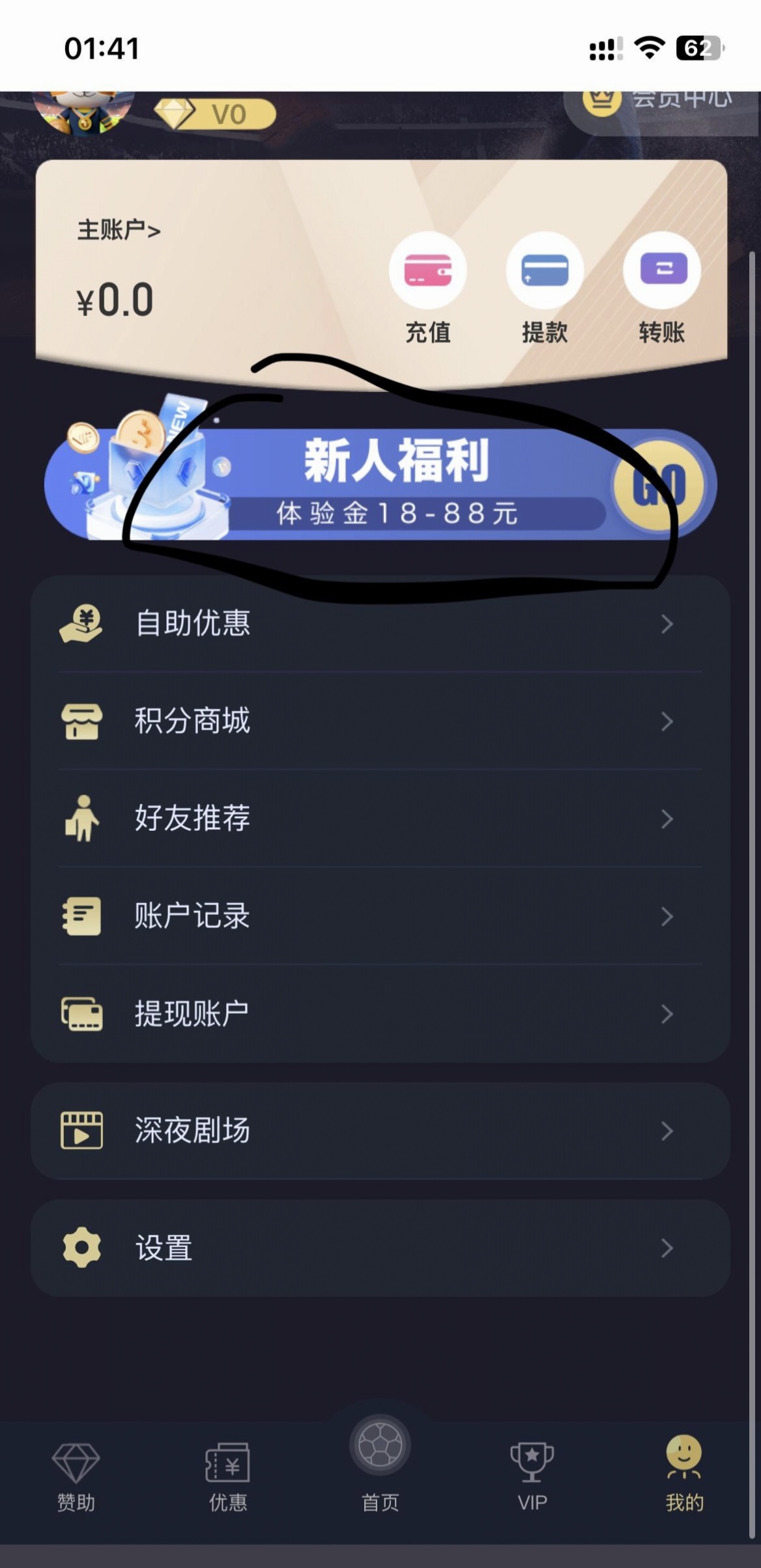Open 好友推荐 friend referral
761x1568 pixels.
[380, 819]
